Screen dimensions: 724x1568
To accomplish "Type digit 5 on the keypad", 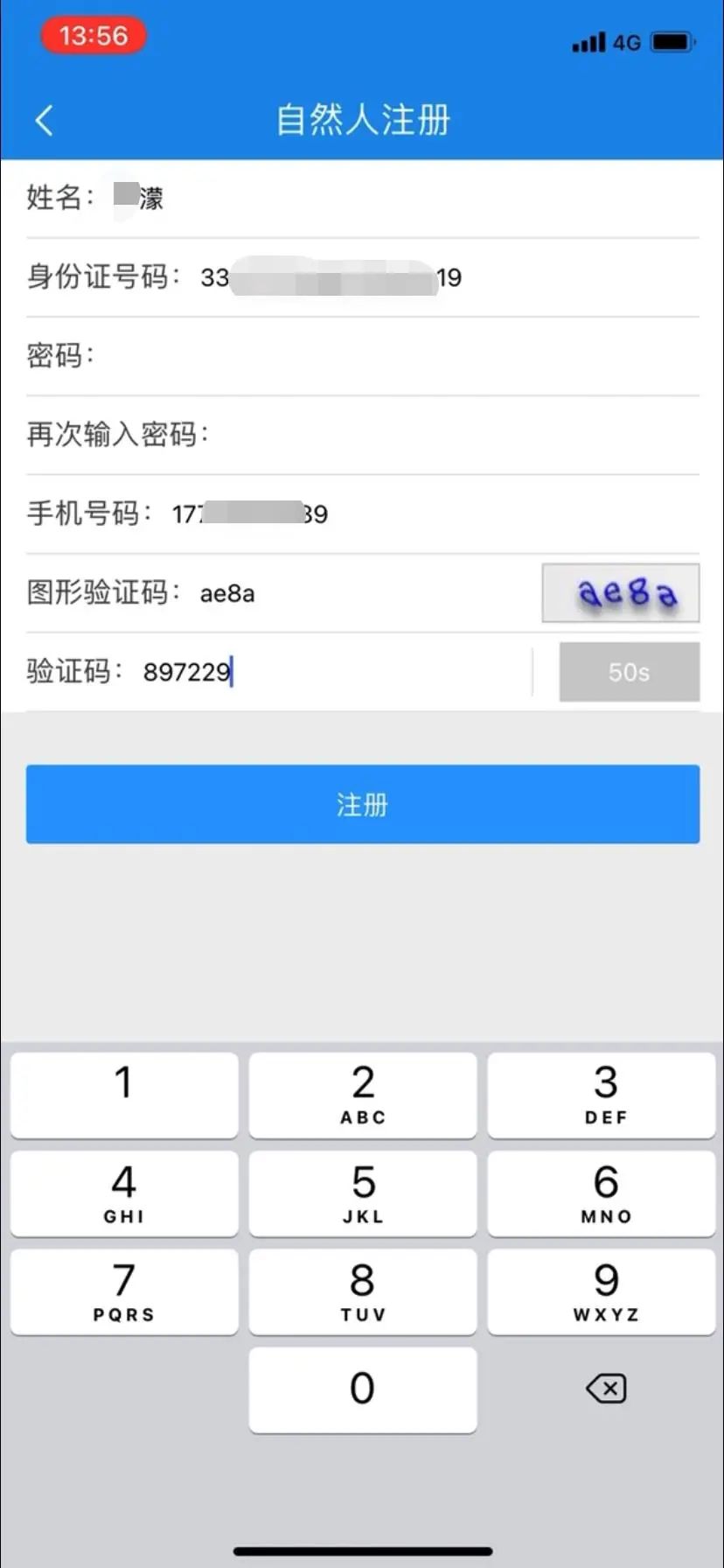I will [x=362, y=1193].
